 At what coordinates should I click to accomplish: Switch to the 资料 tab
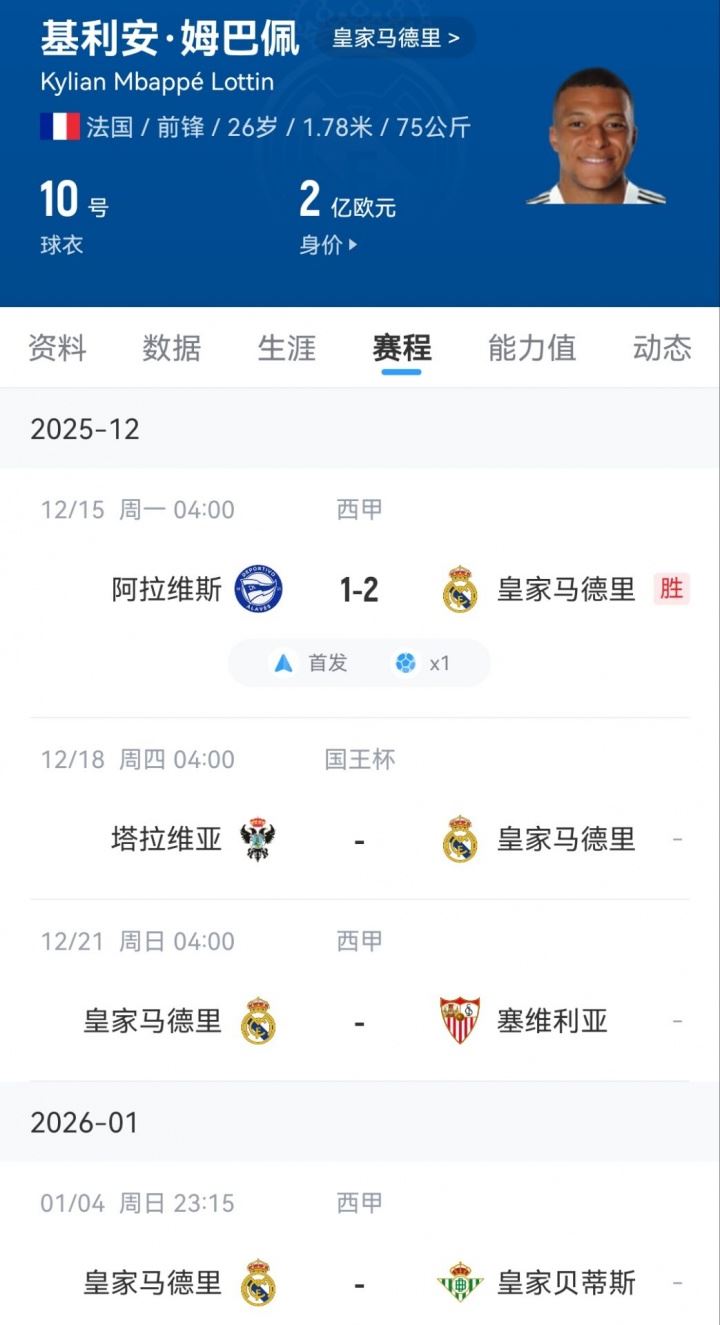coord(57,348)
